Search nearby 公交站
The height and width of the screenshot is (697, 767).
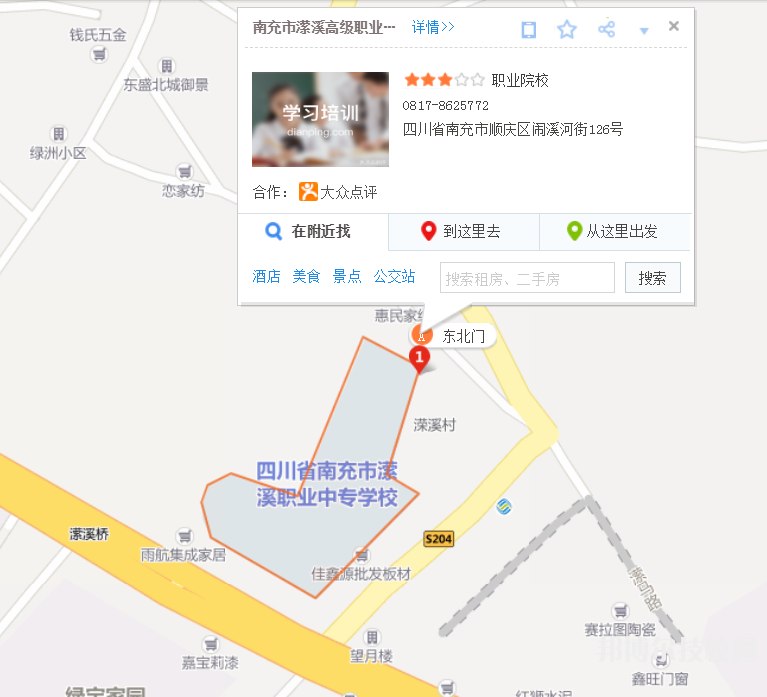coord(394,277)
